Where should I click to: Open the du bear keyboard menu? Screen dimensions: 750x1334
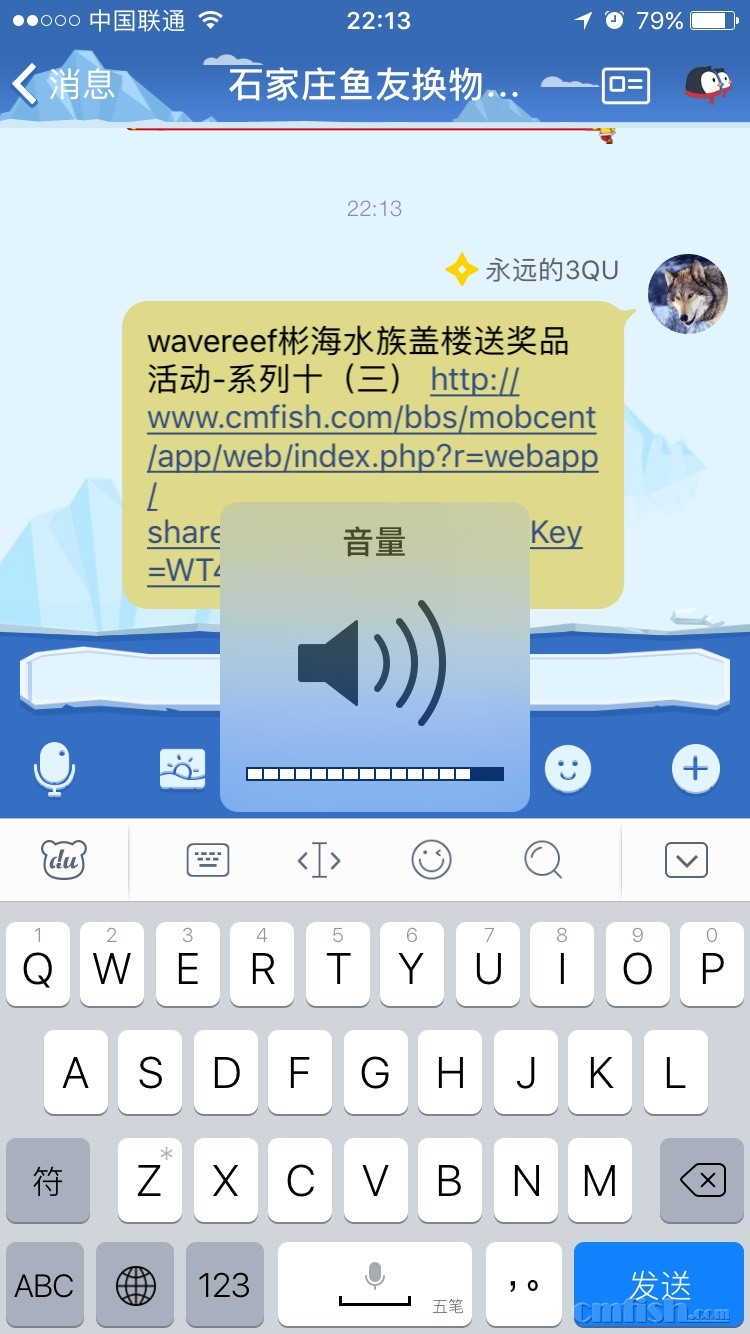coord(64,860)
